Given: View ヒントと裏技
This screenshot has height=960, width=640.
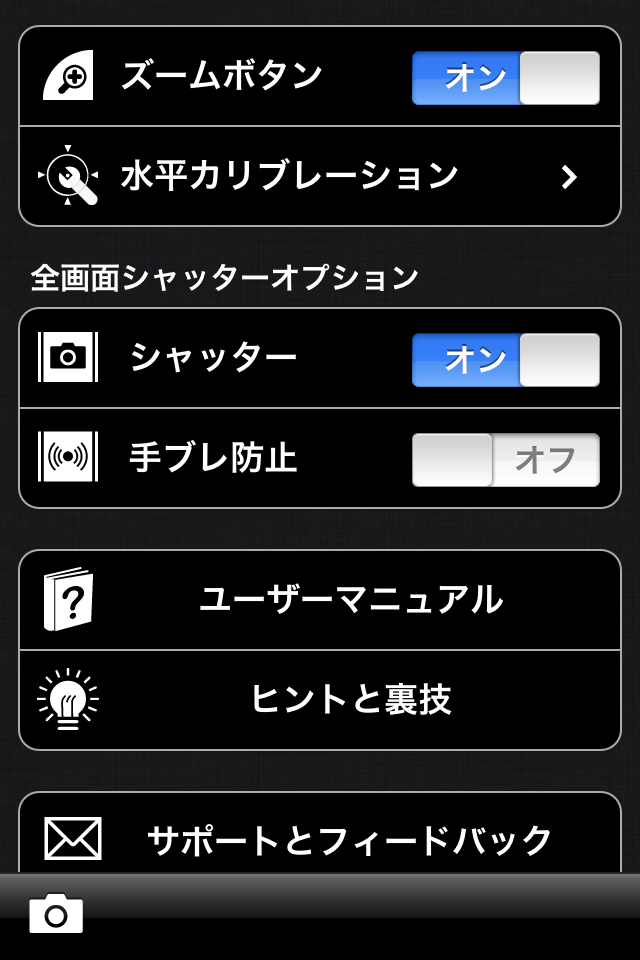Looking at the screenshot, I should point(320,700).
